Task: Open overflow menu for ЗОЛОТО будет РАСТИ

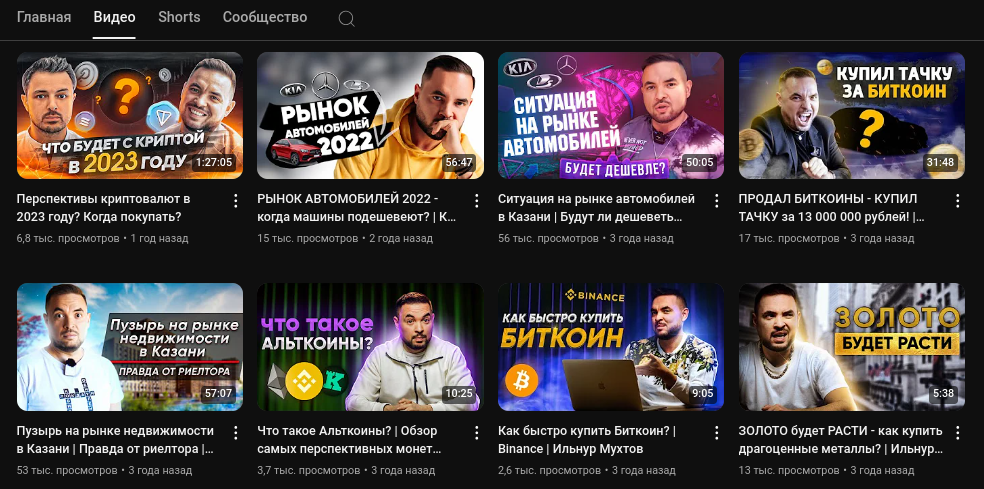Action: (x=957, y=432)
